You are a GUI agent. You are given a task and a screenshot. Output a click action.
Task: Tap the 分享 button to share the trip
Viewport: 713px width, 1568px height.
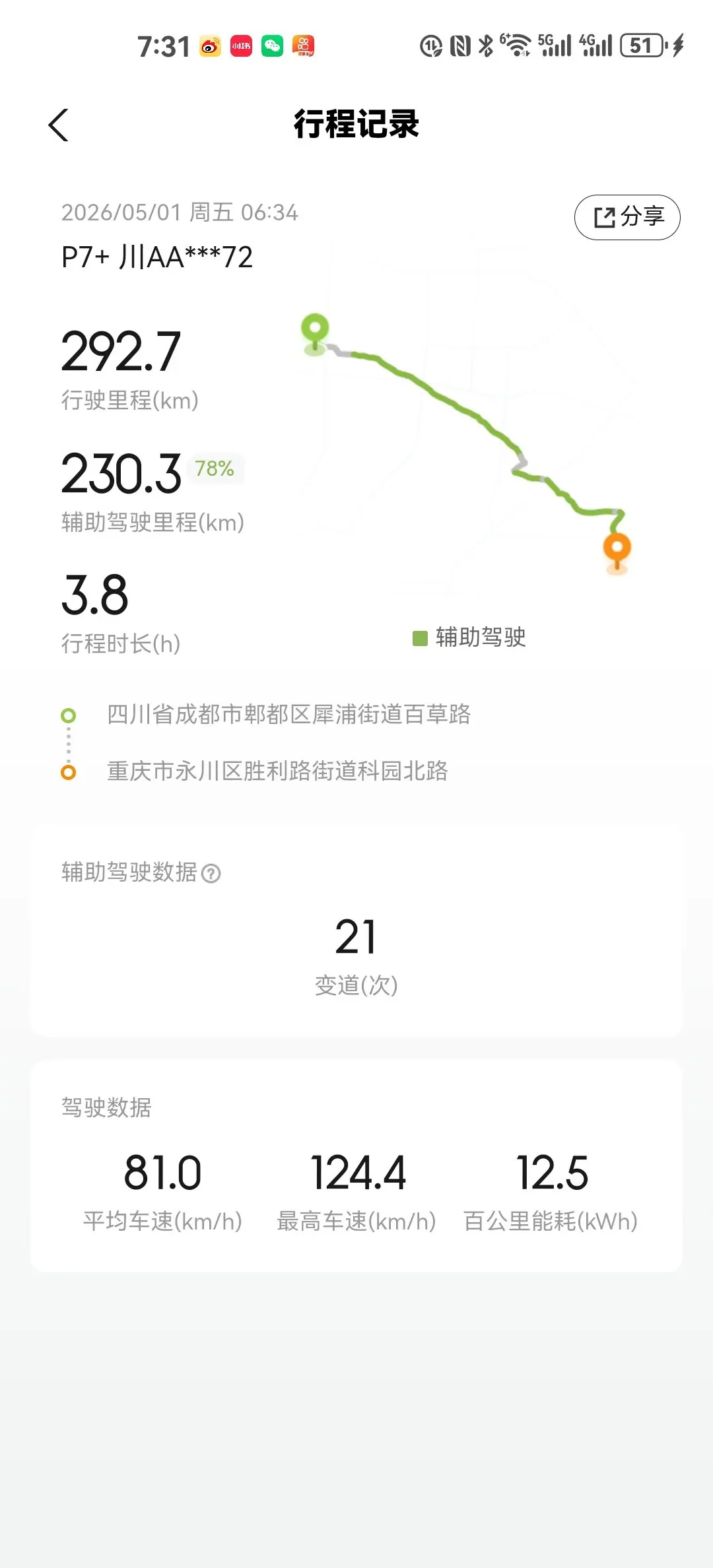point(627,217)
